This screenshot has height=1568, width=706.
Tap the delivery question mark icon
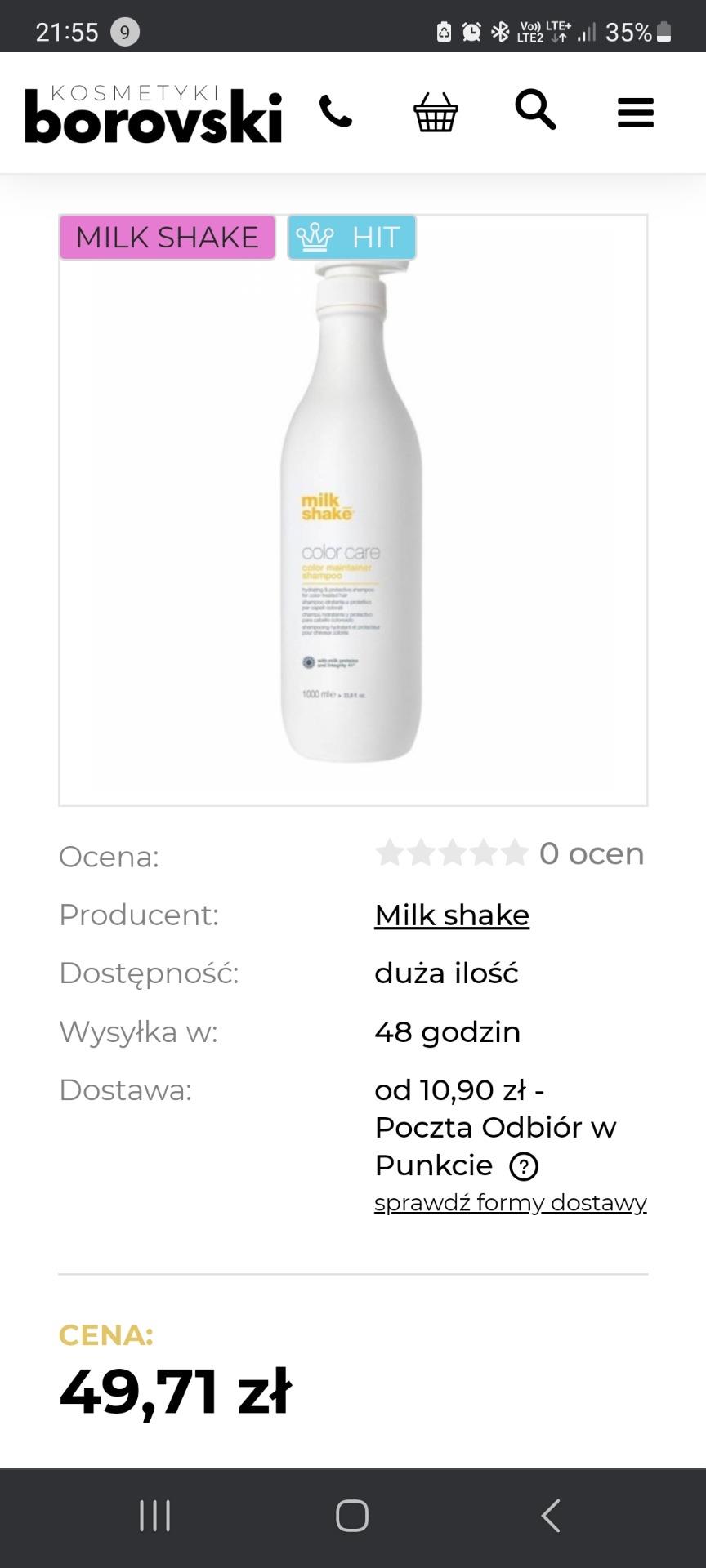tap(524, 1166)
